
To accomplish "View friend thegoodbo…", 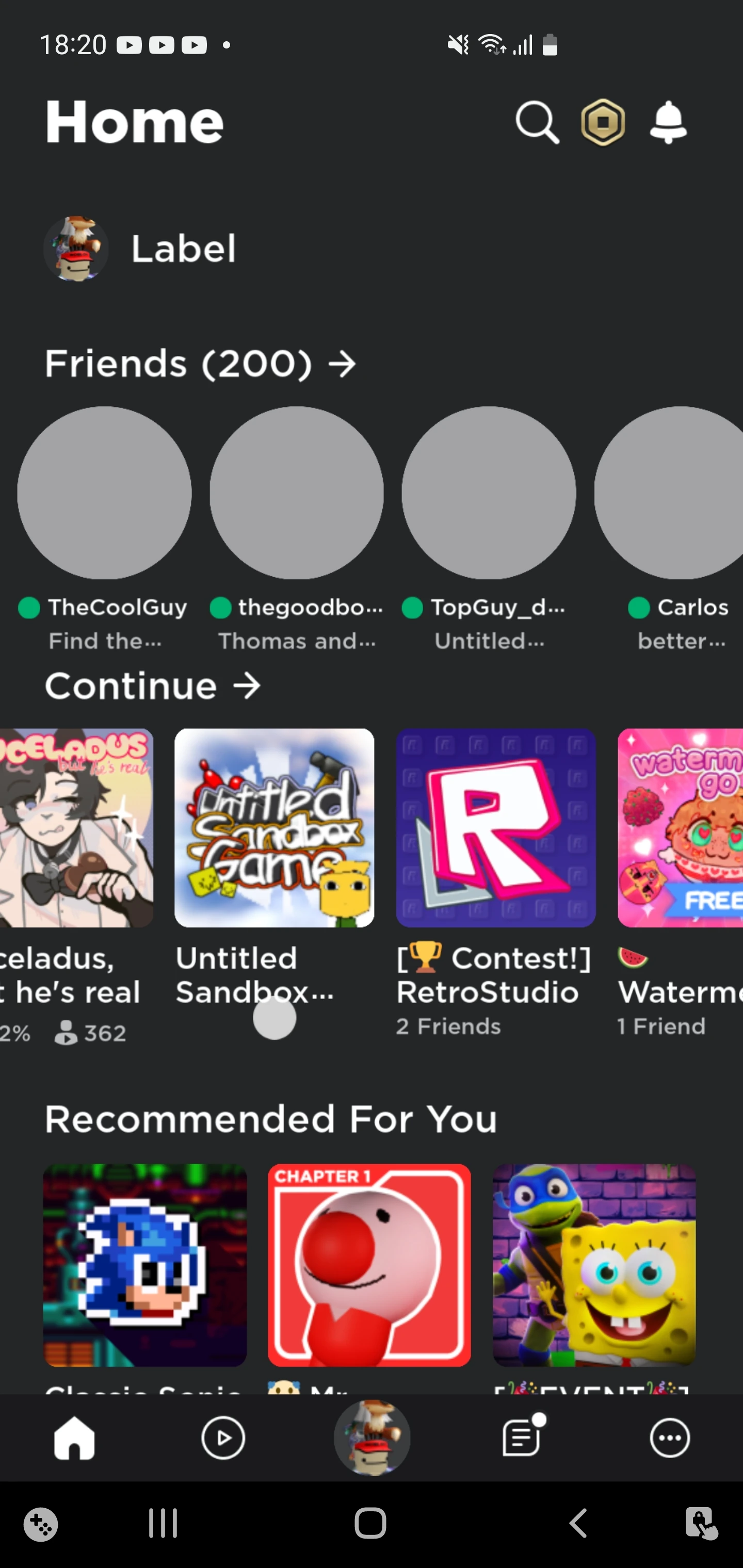I will point(297,493).
